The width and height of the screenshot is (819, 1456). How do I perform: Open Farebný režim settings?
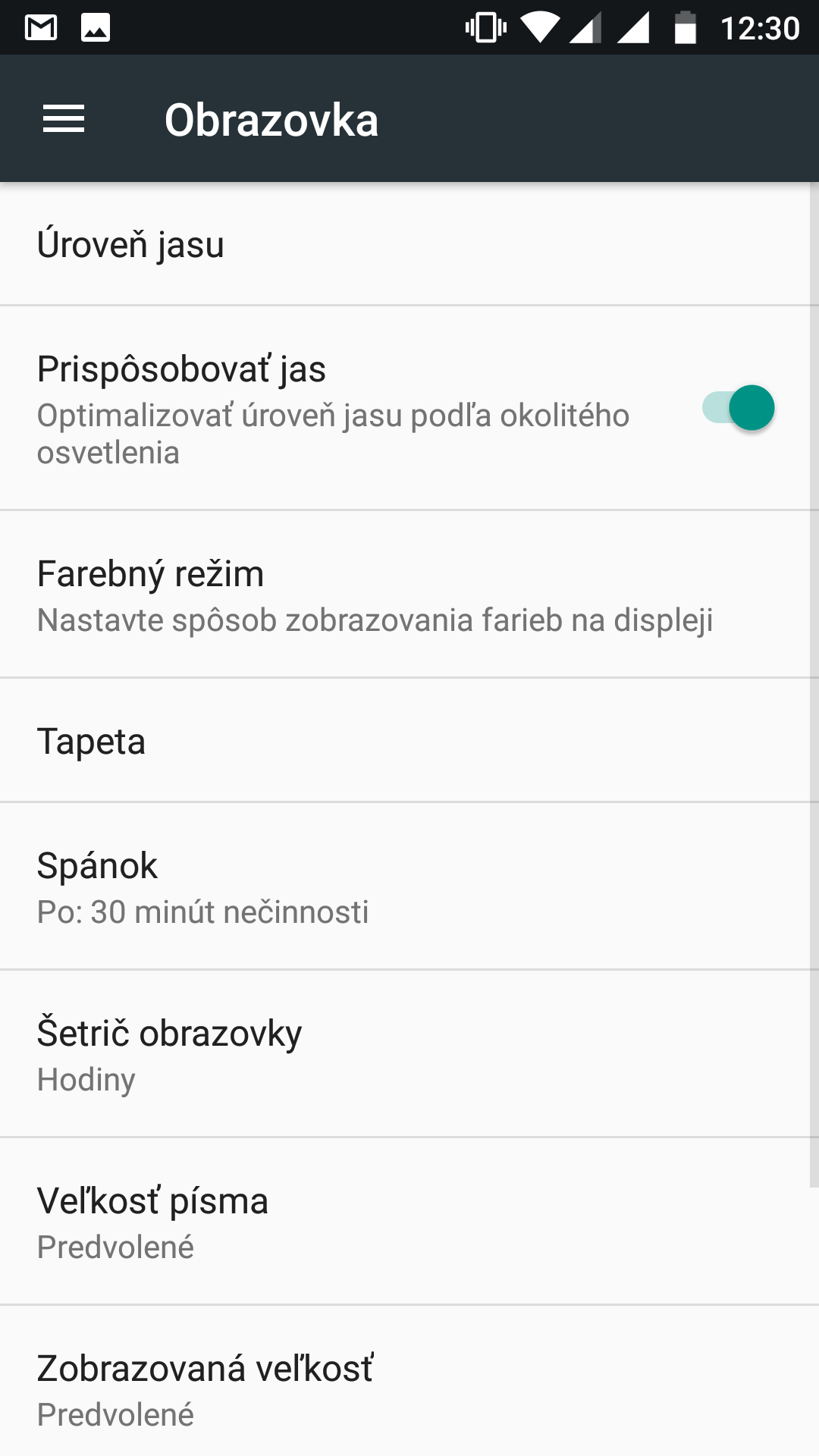click(x=409, y=595)
